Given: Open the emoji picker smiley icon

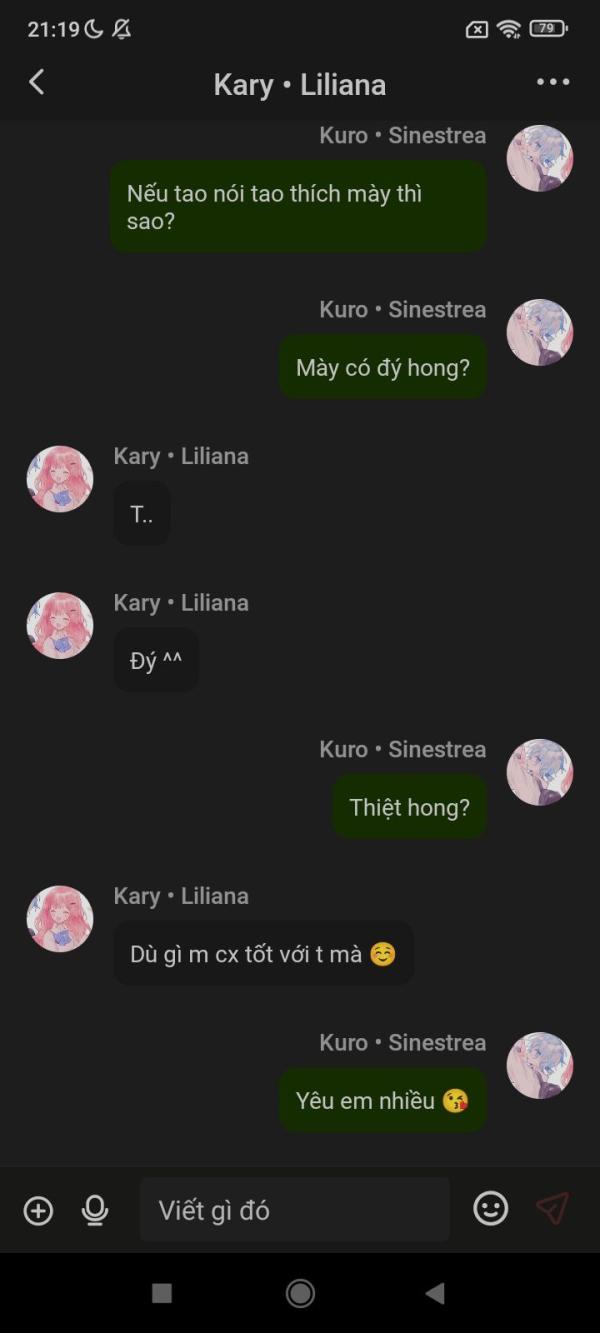Looking at the screenshot, I should [491, 1209].
